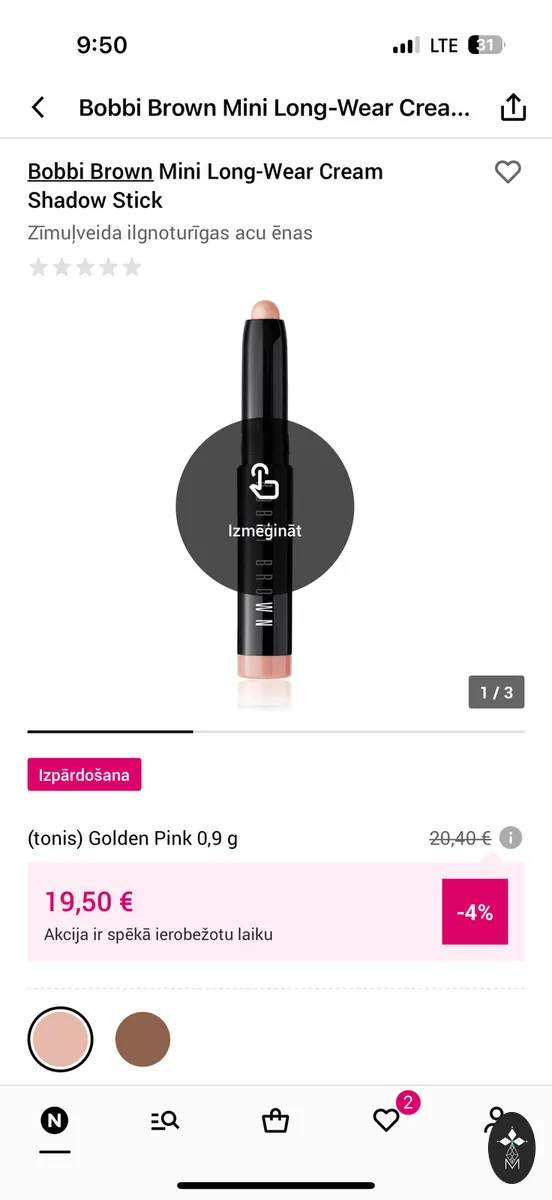Open price info icon next to 20,40 €
552x1200 pixels.
pyautogui.click(x=510, y=838)
